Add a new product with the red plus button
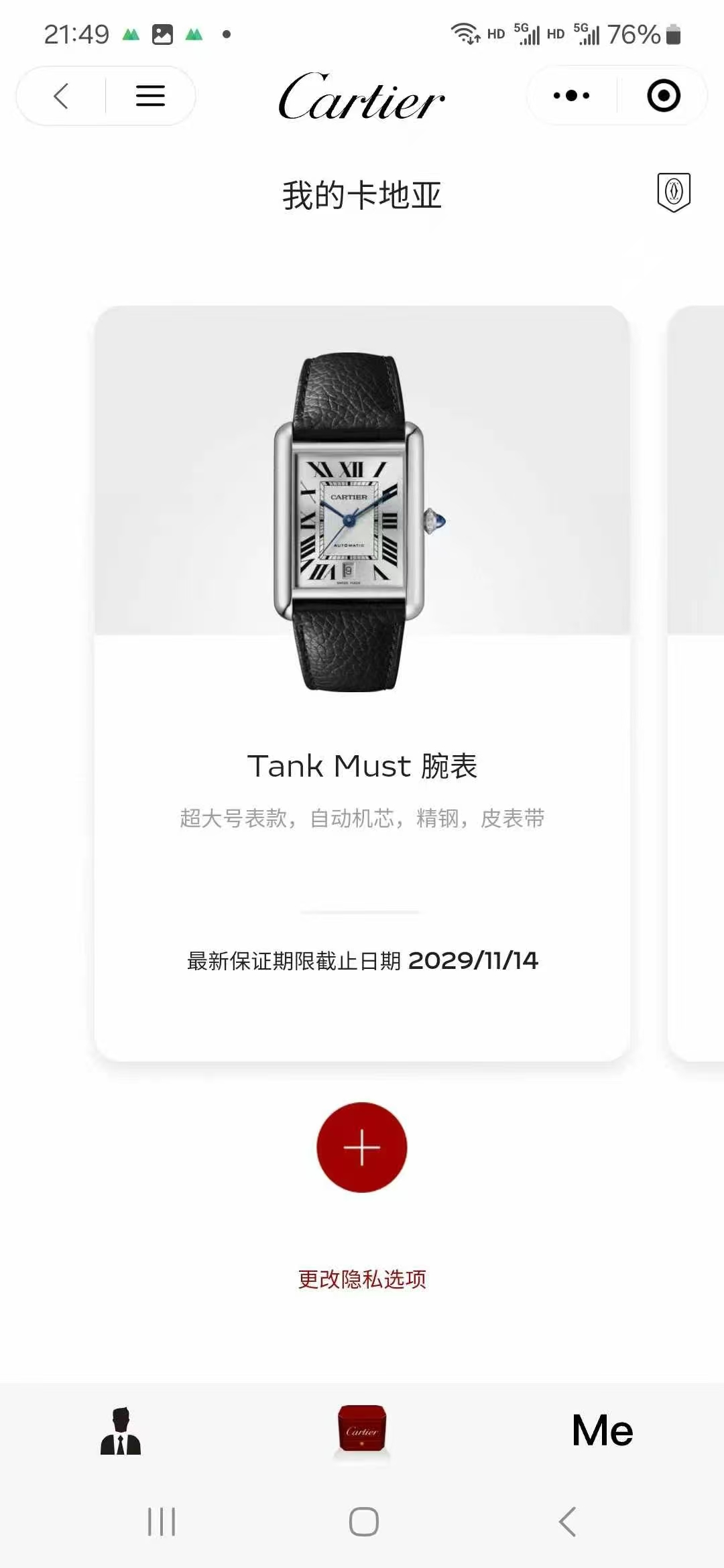Screen dimensions: 724x1568 [x=362, y=1147]
